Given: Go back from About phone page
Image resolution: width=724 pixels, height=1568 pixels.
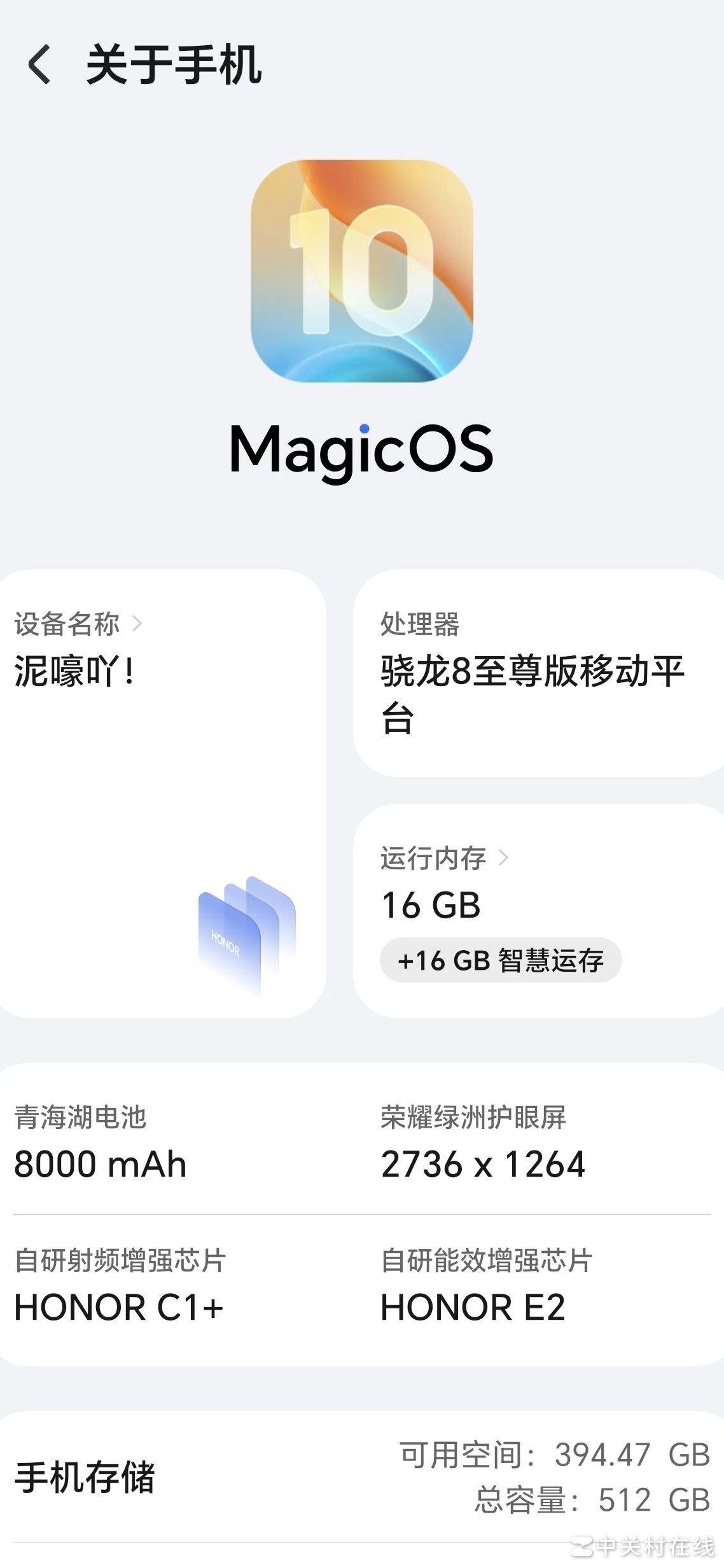Looking at the screenshot, I should pos(39,65).
